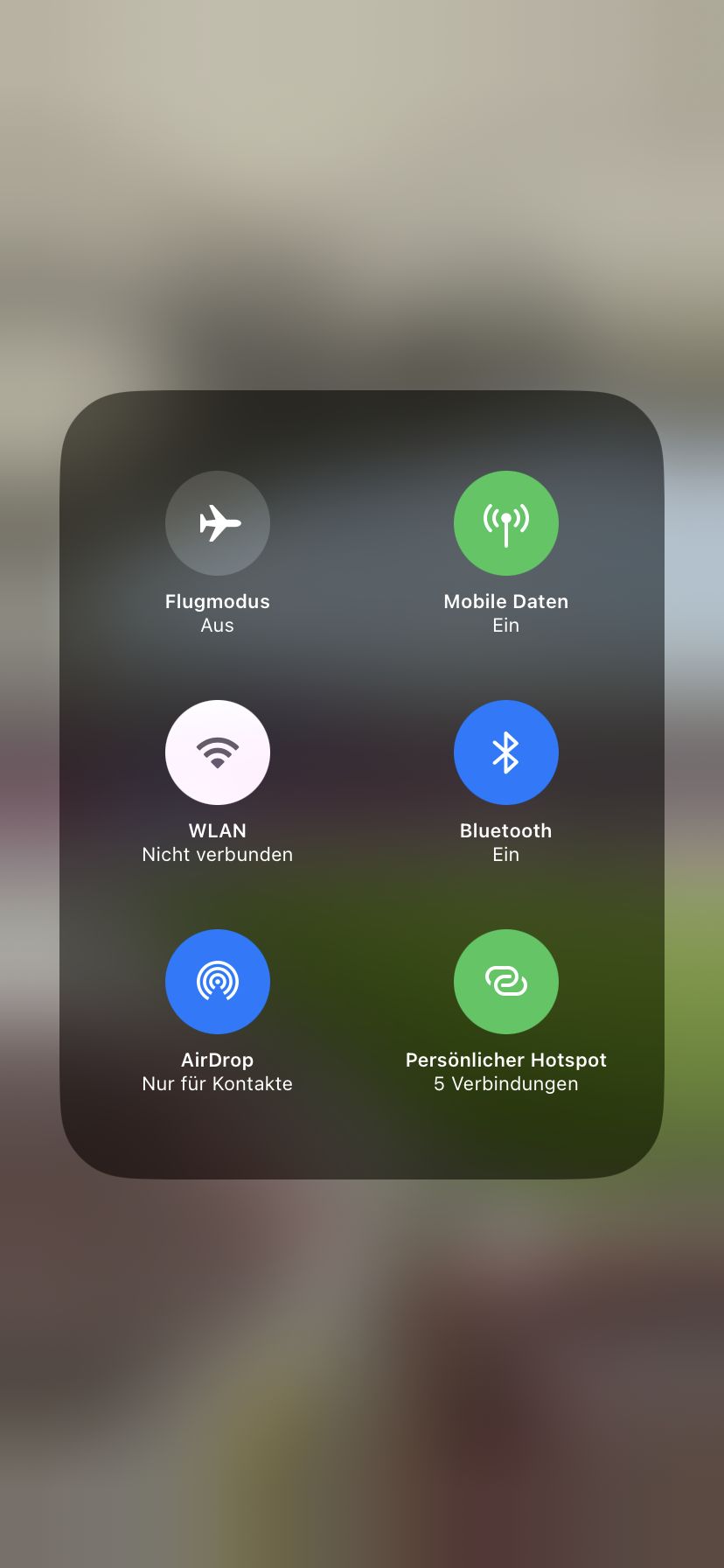Screen dimensions: 724x1568
Task: Disable Bluetooth
Action: pyautogui.click(x=505, y=752)
